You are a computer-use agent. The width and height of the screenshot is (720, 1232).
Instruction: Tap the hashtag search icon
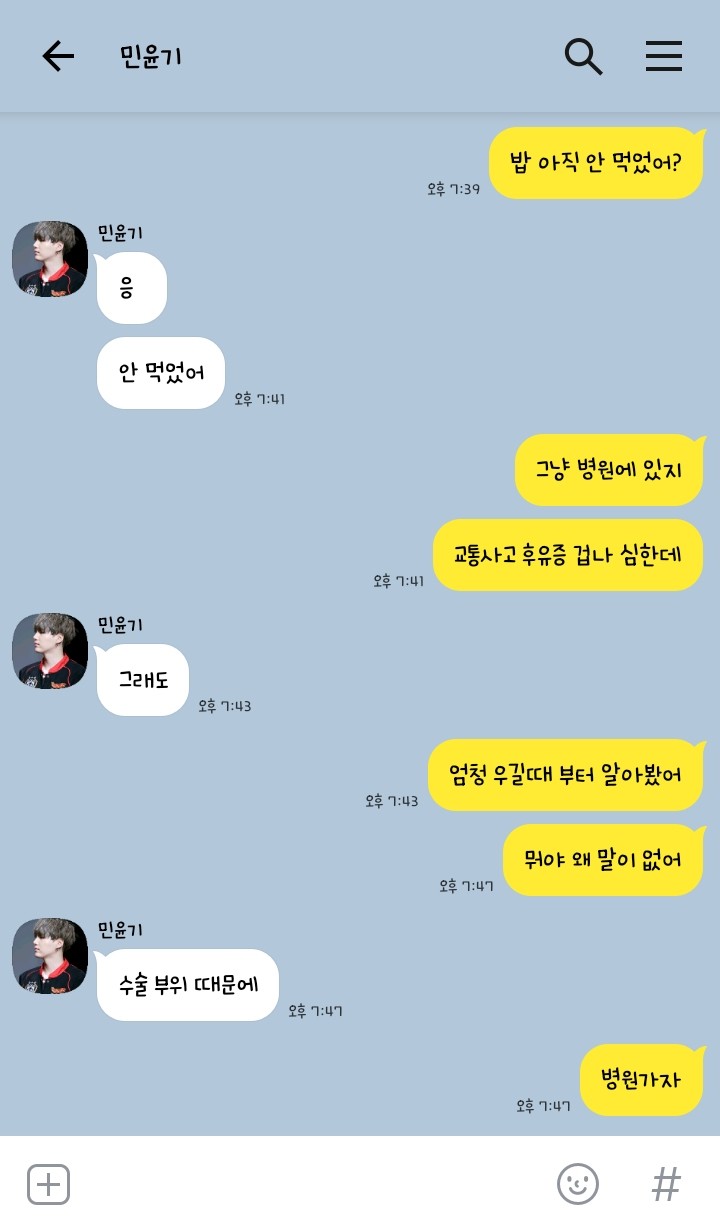pos(666,1185)
